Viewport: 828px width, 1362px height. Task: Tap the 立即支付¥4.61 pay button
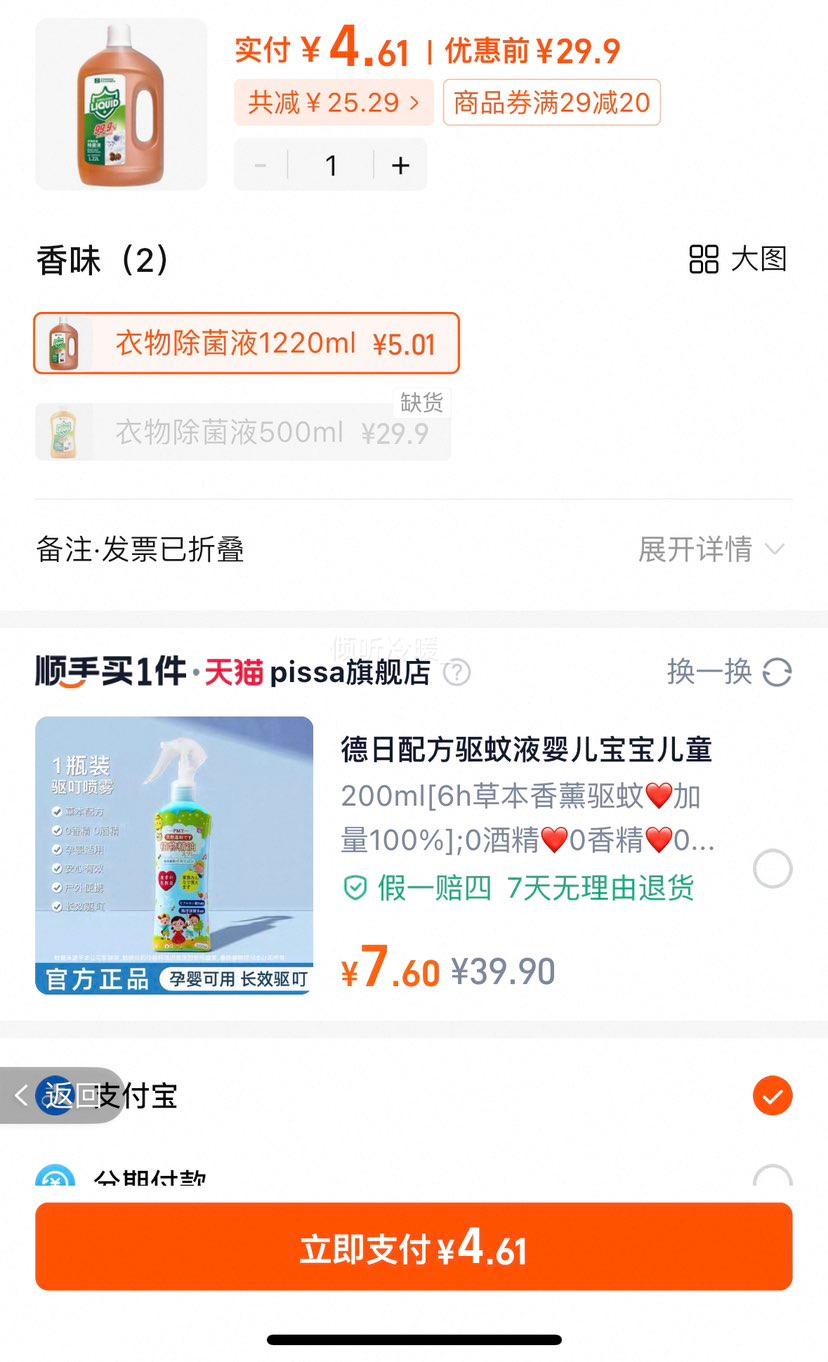[414, 1246]
